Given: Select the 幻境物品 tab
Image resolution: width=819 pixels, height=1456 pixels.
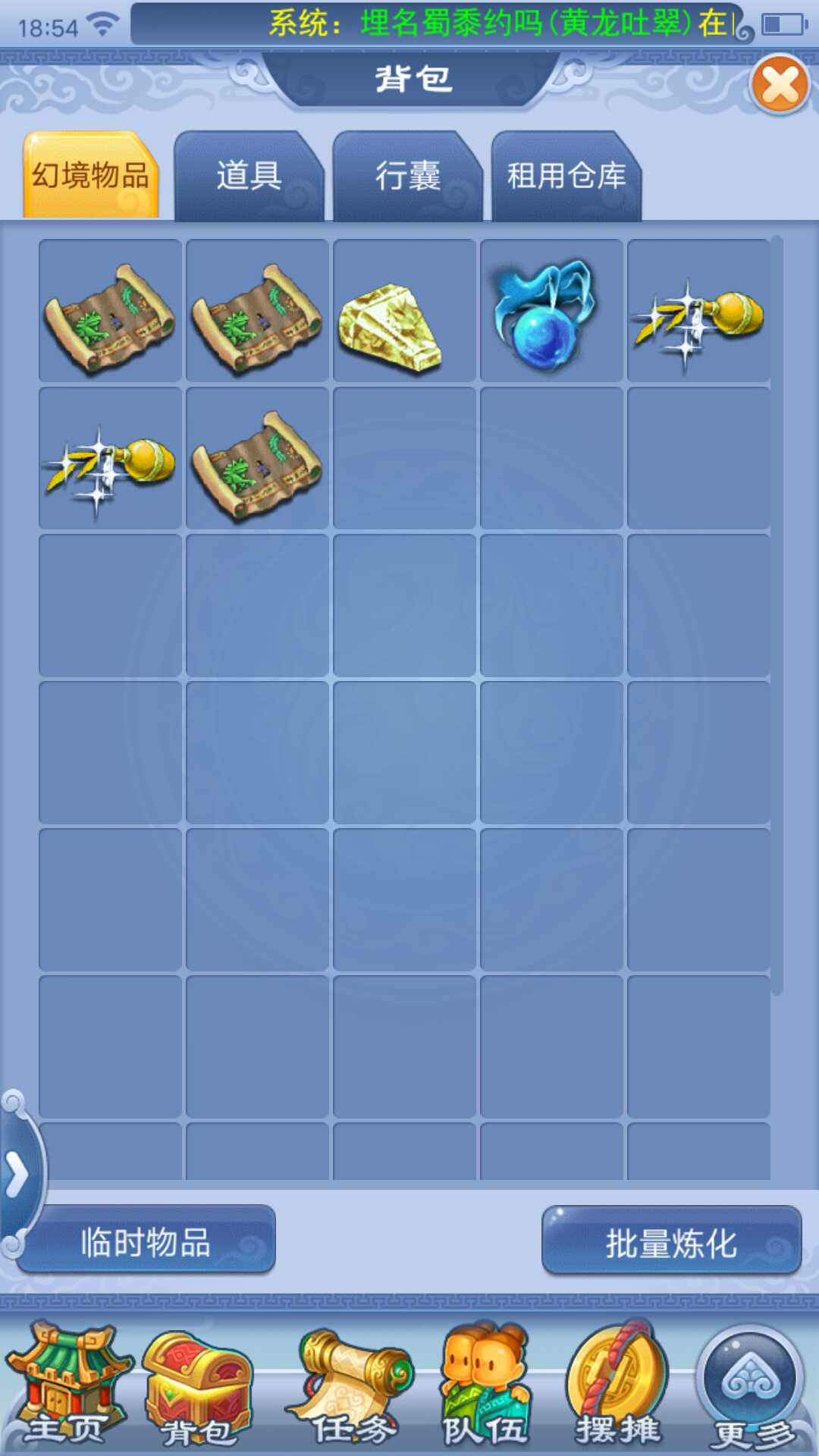Looking at the screenshot, I should (x=91, y=176).
